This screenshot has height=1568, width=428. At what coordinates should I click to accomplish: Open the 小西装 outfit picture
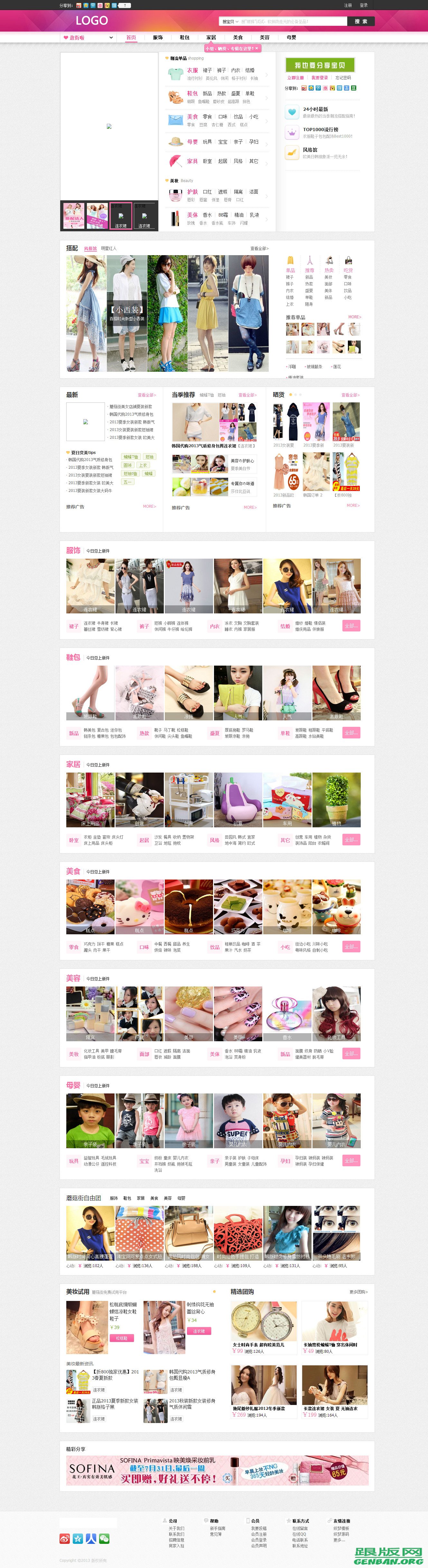(127, 313)
